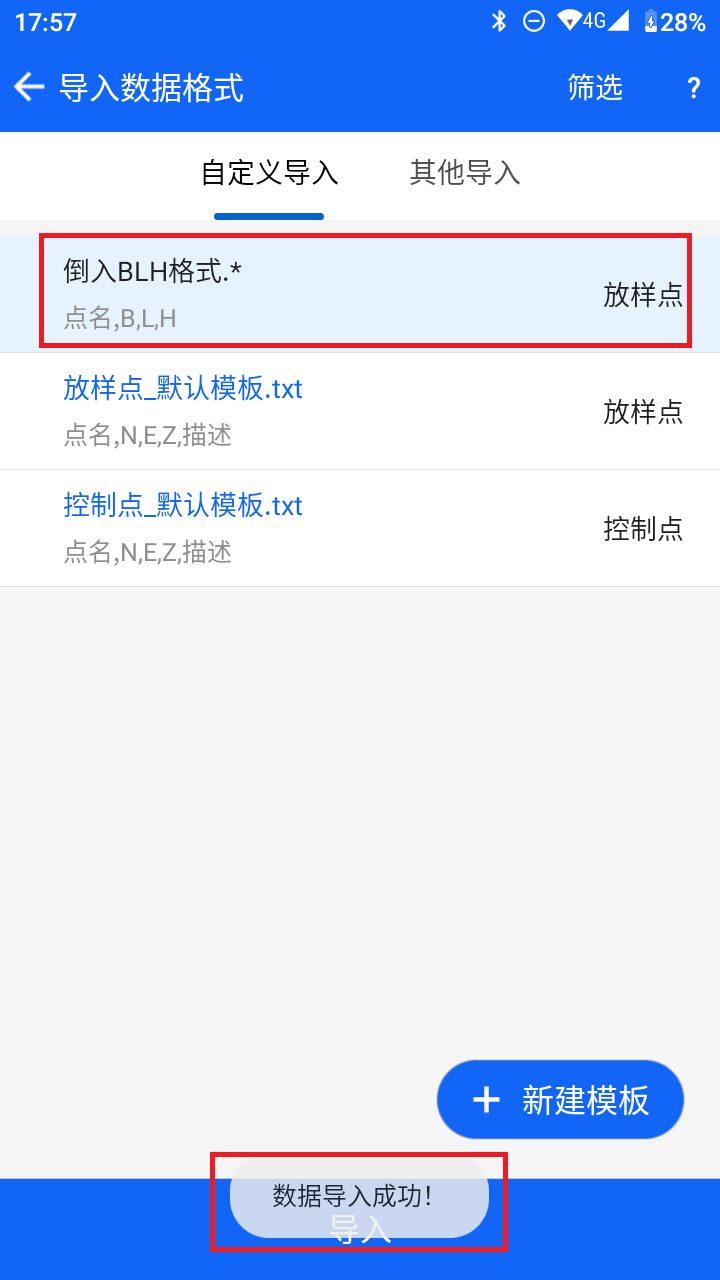
Task: Go back using the arrow icon
Action: pos(29,87)
